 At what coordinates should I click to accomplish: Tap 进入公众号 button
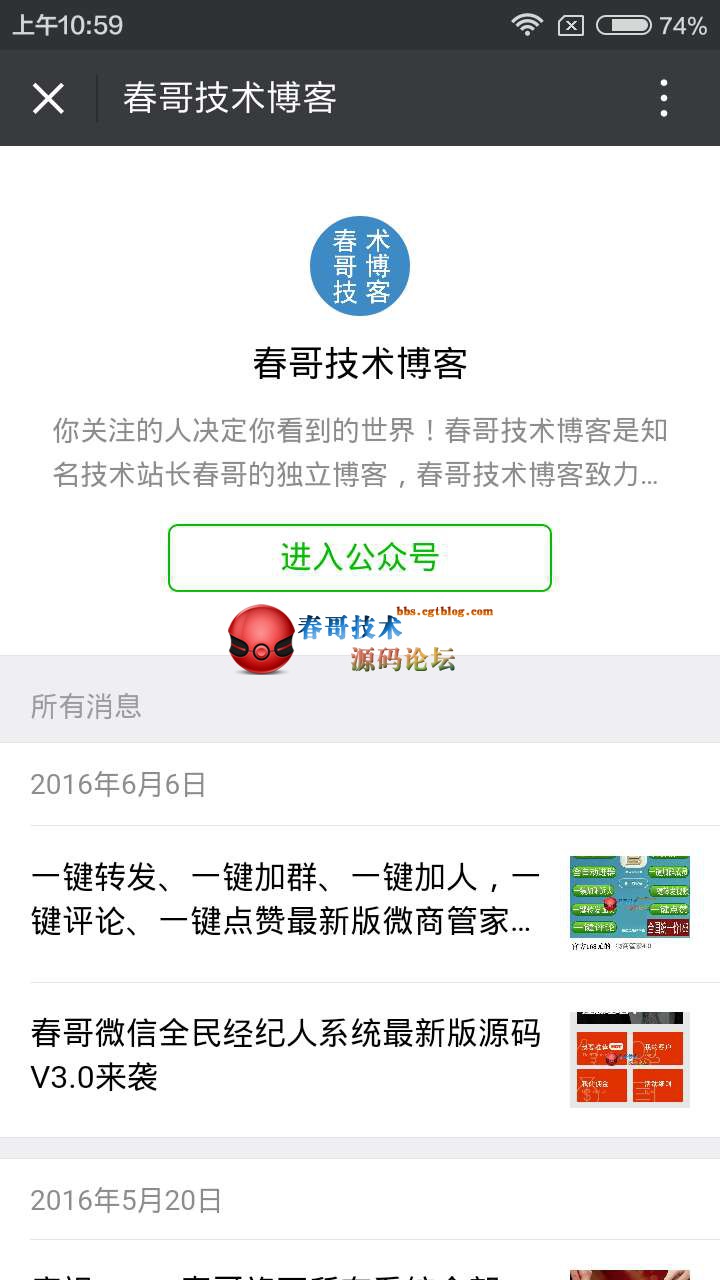(360, 558)
